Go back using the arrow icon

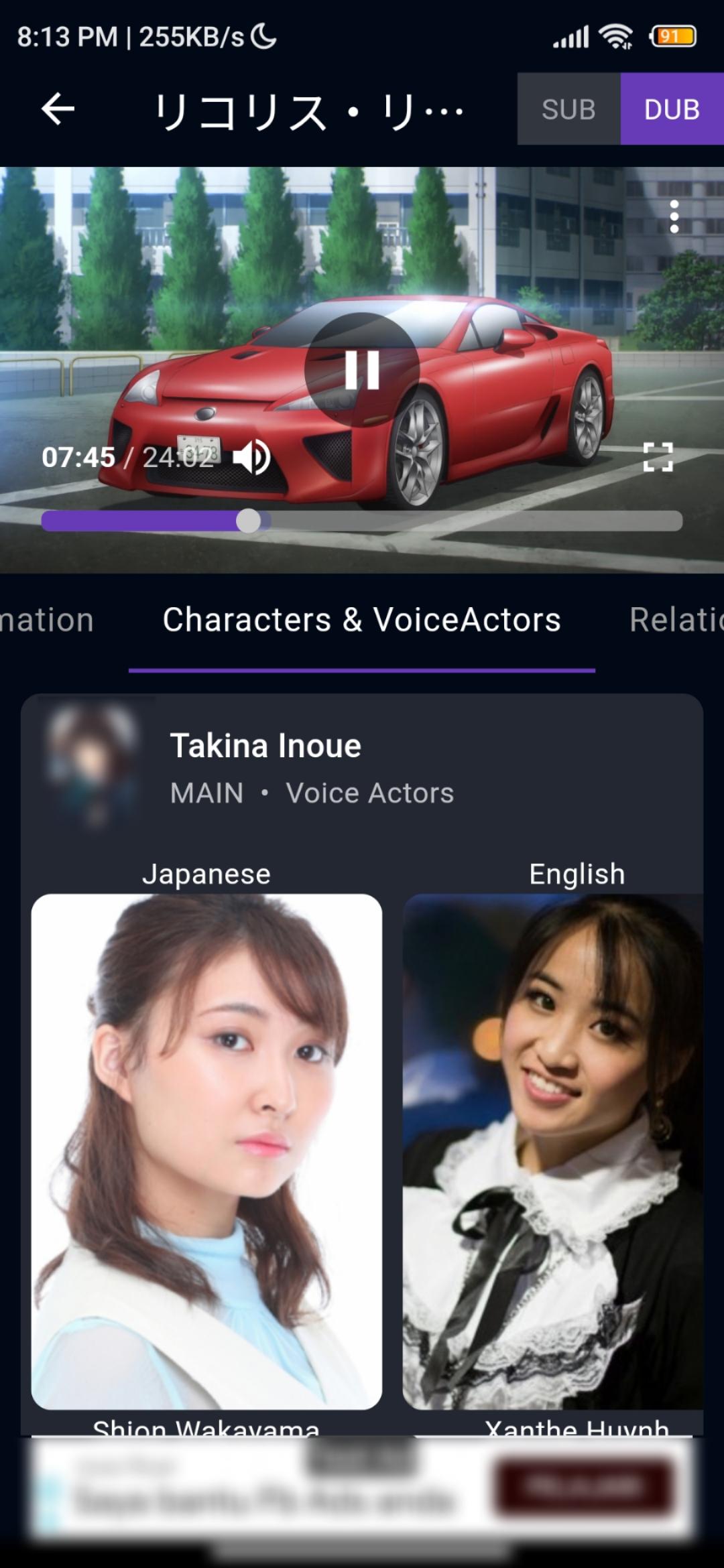tap(58, 109)
